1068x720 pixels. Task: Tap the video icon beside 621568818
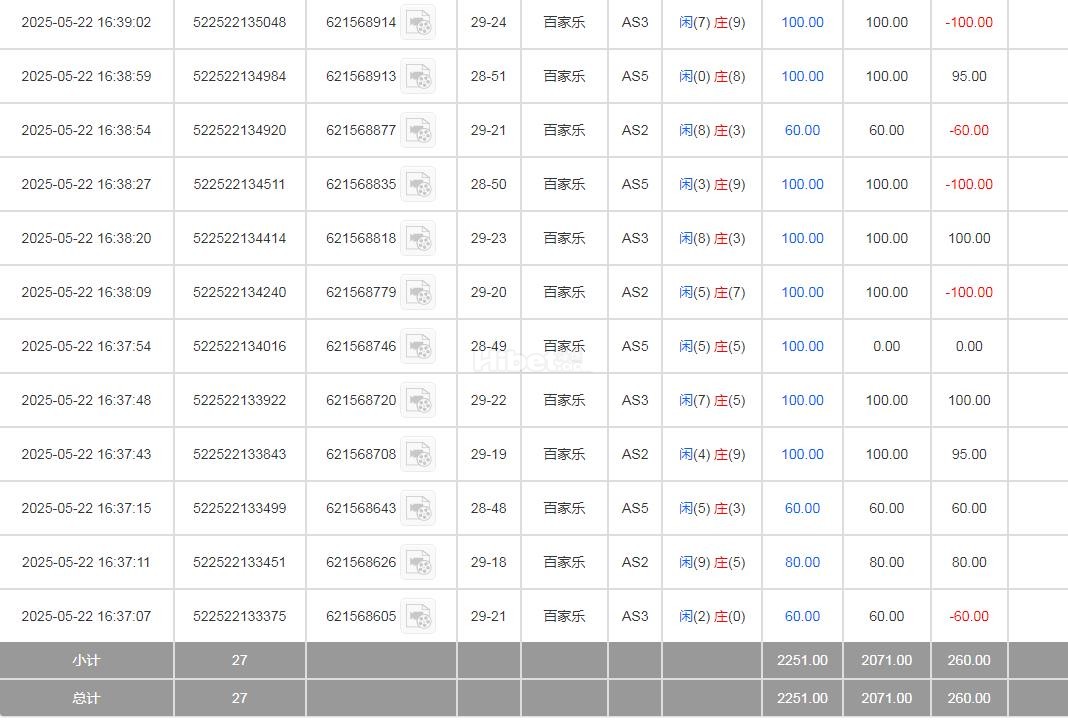pyautogui.click(x=418, y=239)
